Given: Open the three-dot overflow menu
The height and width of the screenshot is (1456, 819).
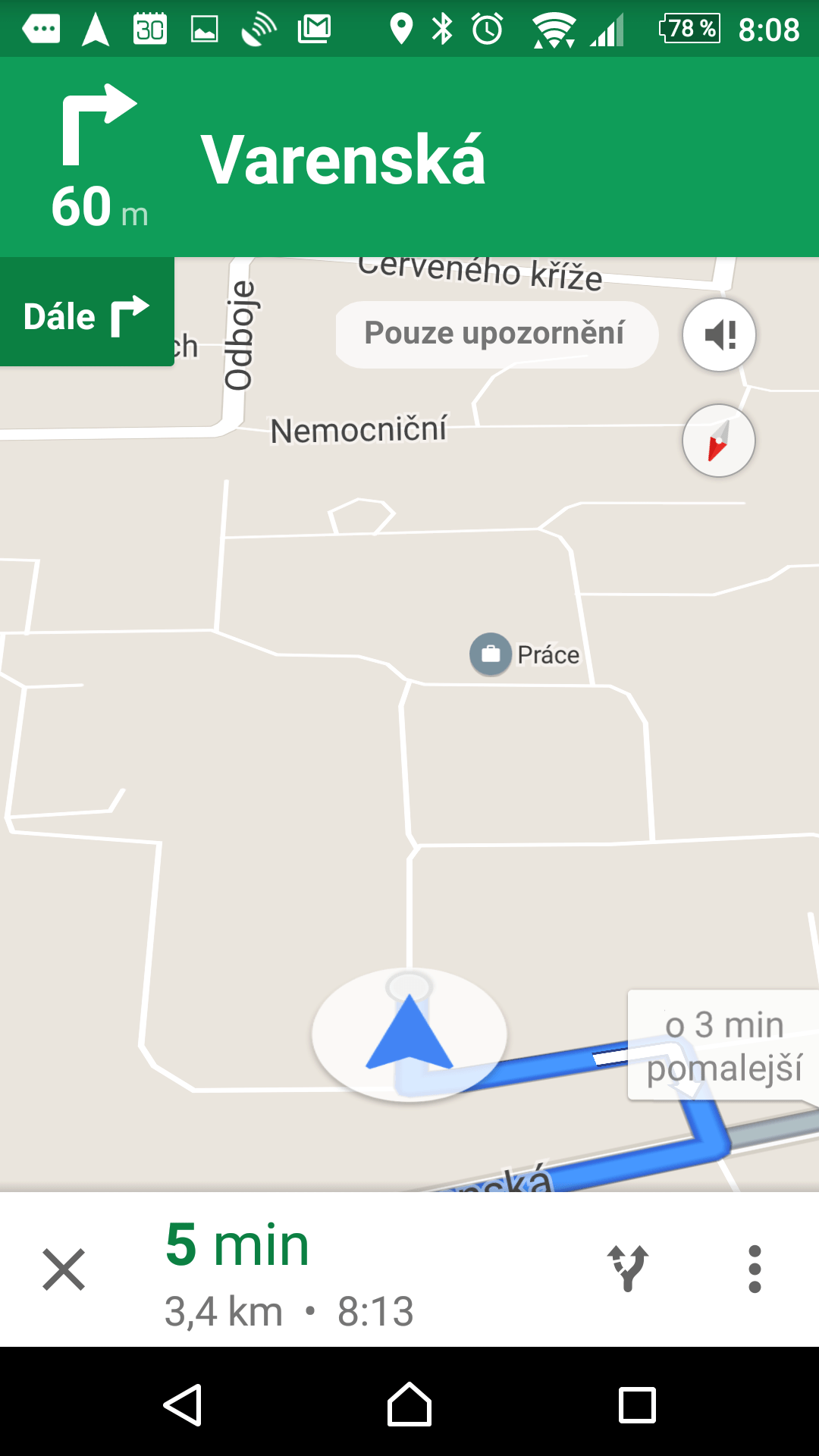Looking at the screenshot, I should [755, 1269].
